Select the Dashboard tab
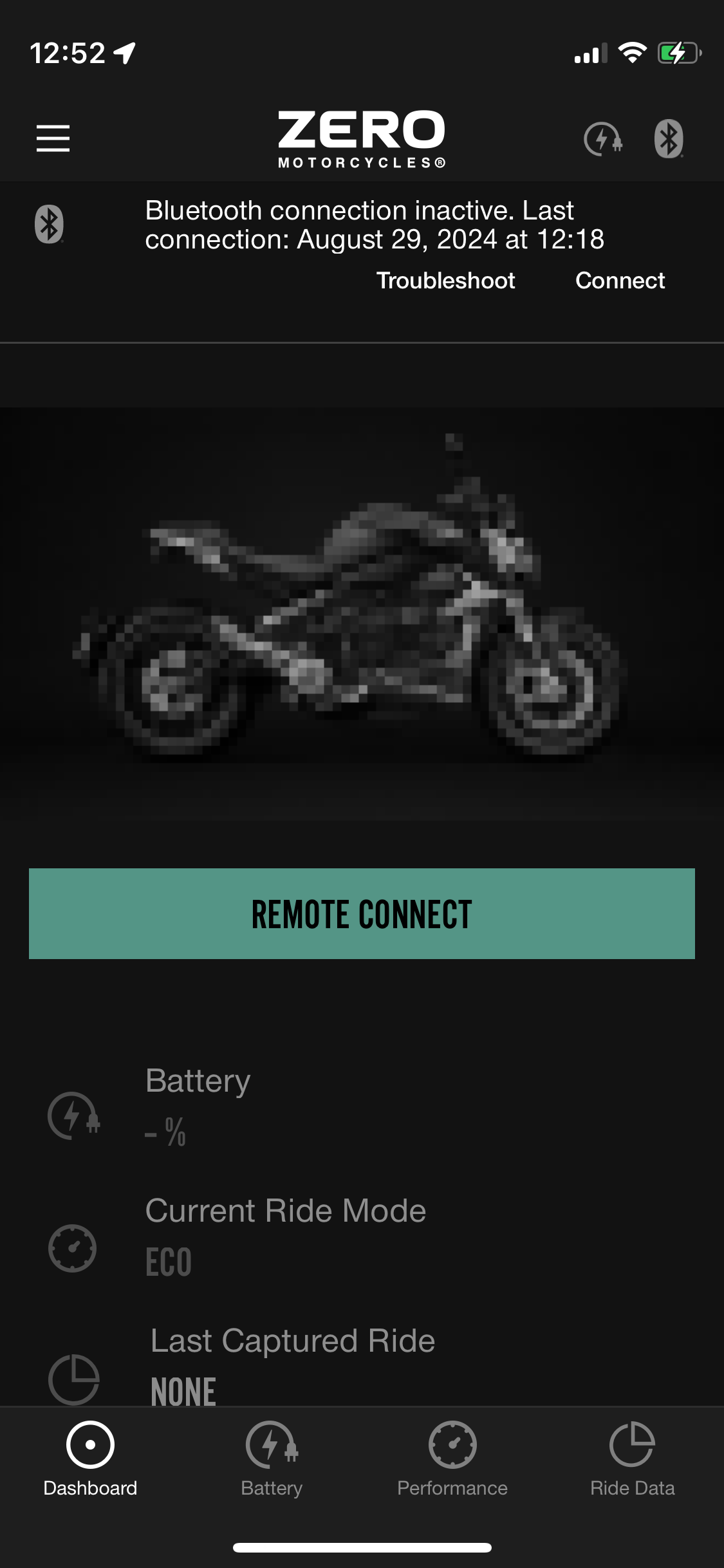The image size is (724, 1568). click(x=90, y=1459)
